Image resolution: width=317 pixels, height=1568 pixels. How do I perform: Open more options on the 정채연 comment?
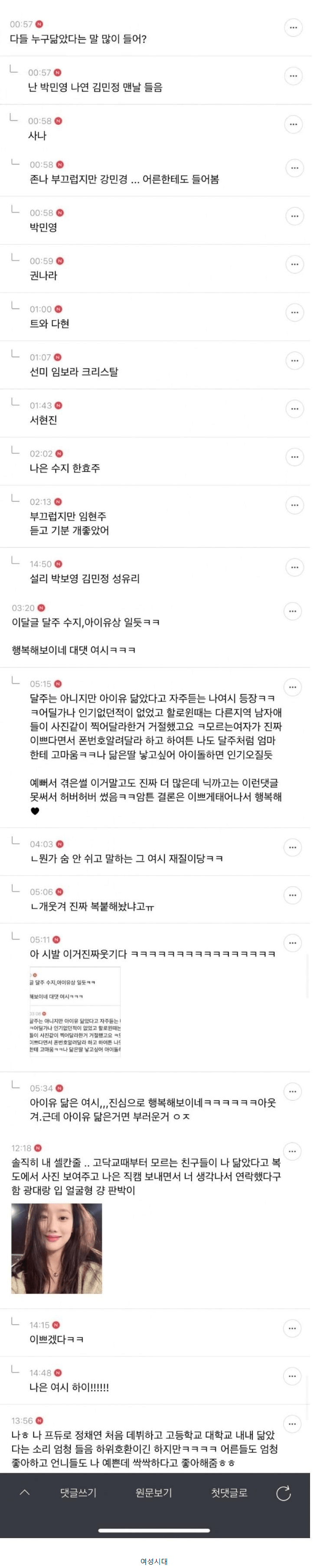[293, 1424]
